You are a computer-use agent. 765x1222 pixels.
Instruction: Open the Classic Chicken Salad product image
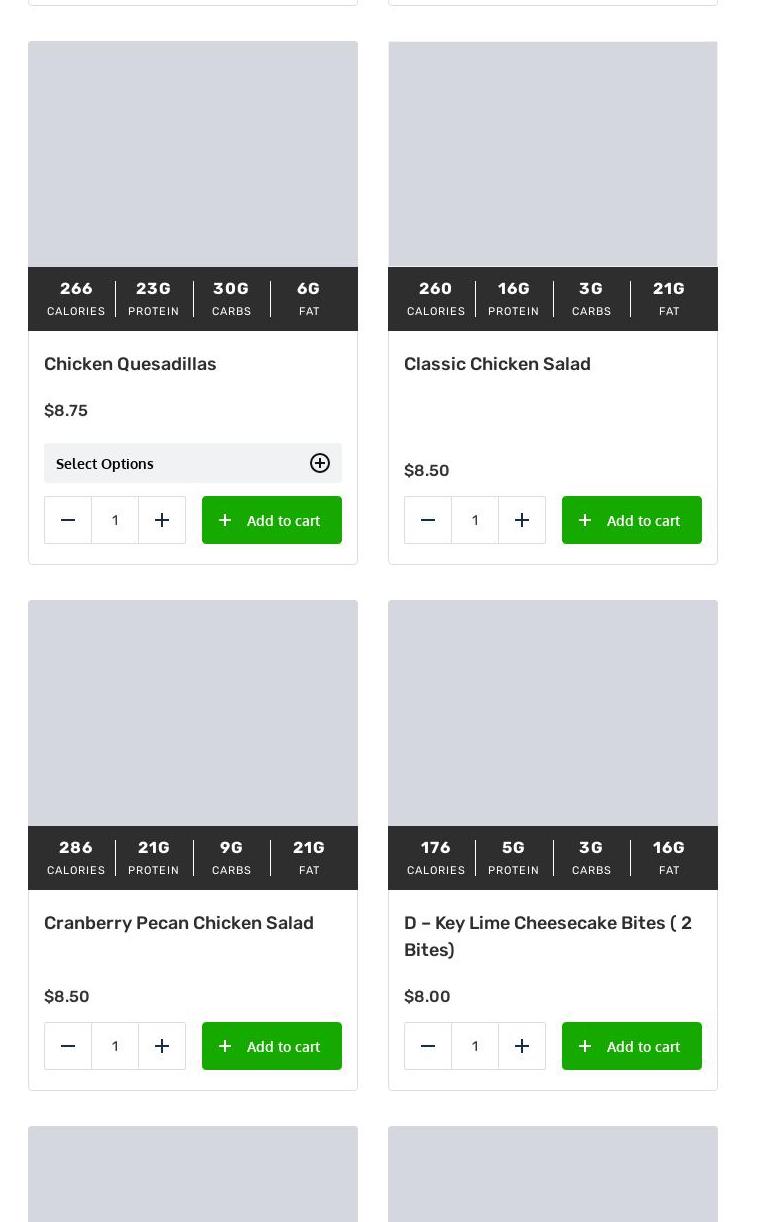(x=553, y=154)
